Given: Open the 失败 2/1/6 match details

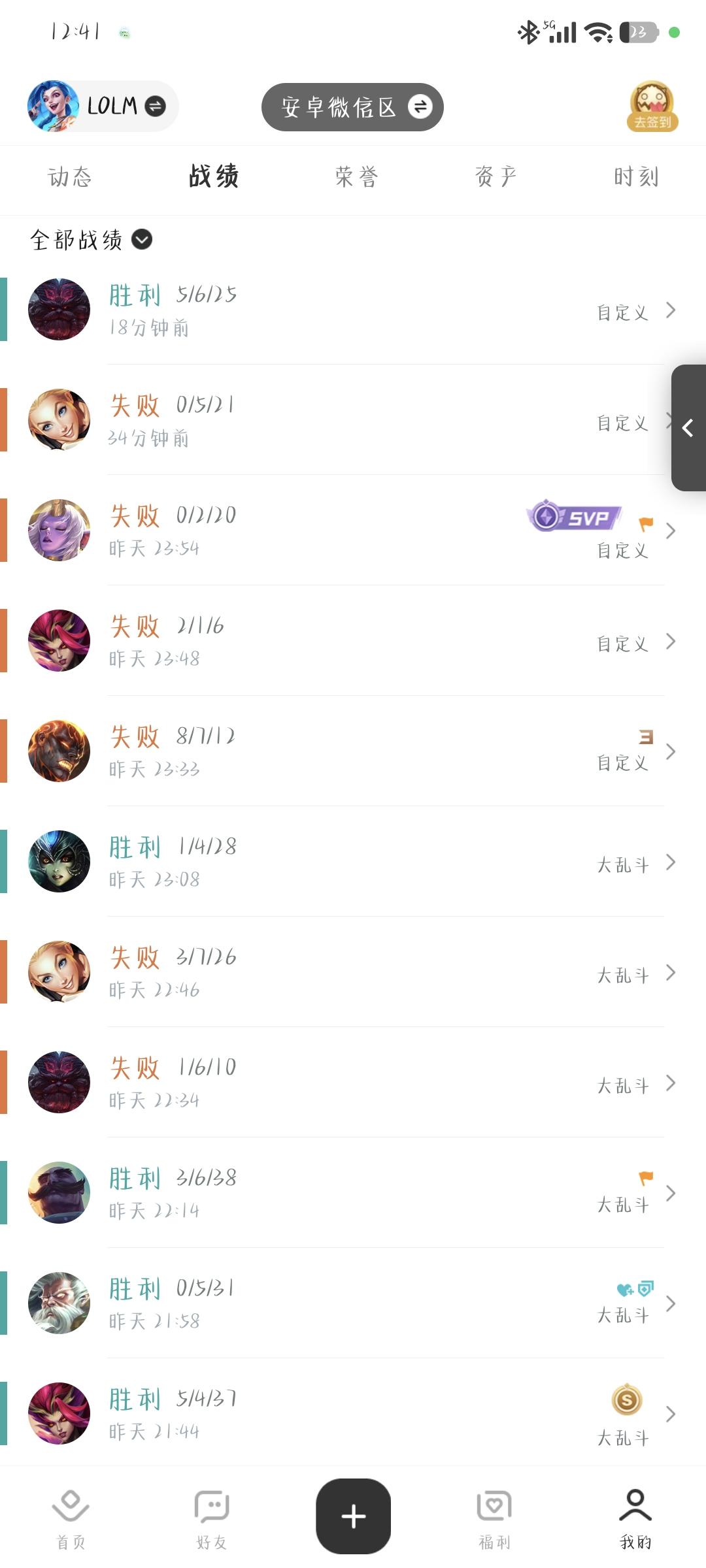Looking at the screenshot, I should point(353,641).
